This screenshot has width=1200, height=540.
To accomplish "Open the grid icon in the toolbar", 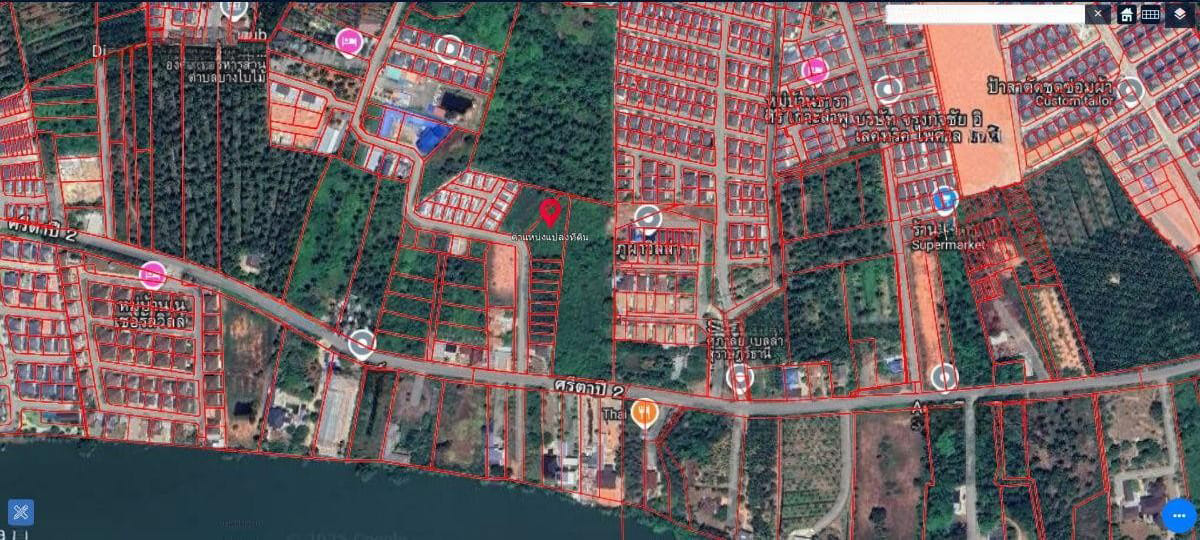I will pyautogui.click(x=1151, y=14).
